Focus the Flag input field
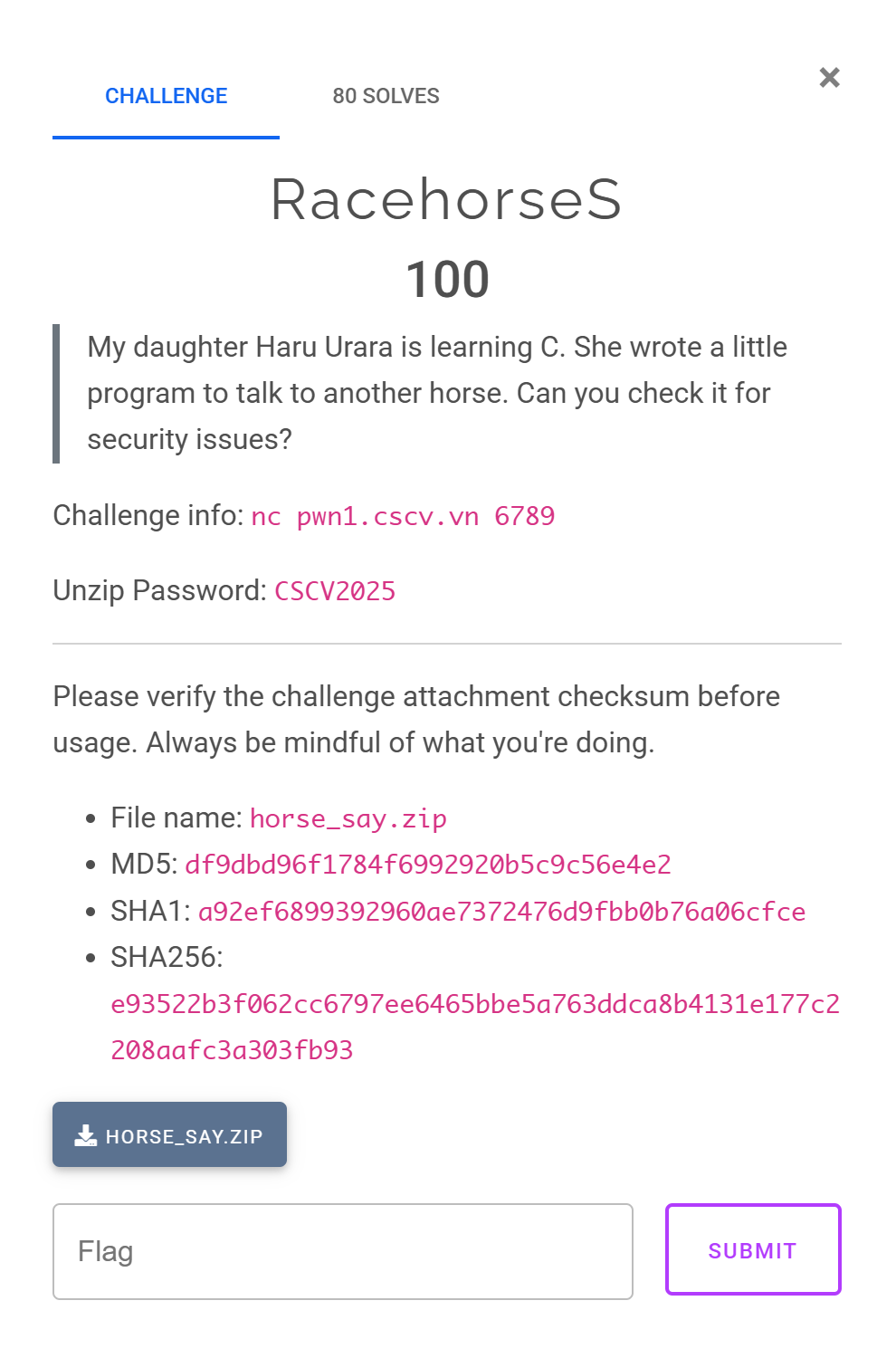The image size is (896, 1358). click(342, 1251)
